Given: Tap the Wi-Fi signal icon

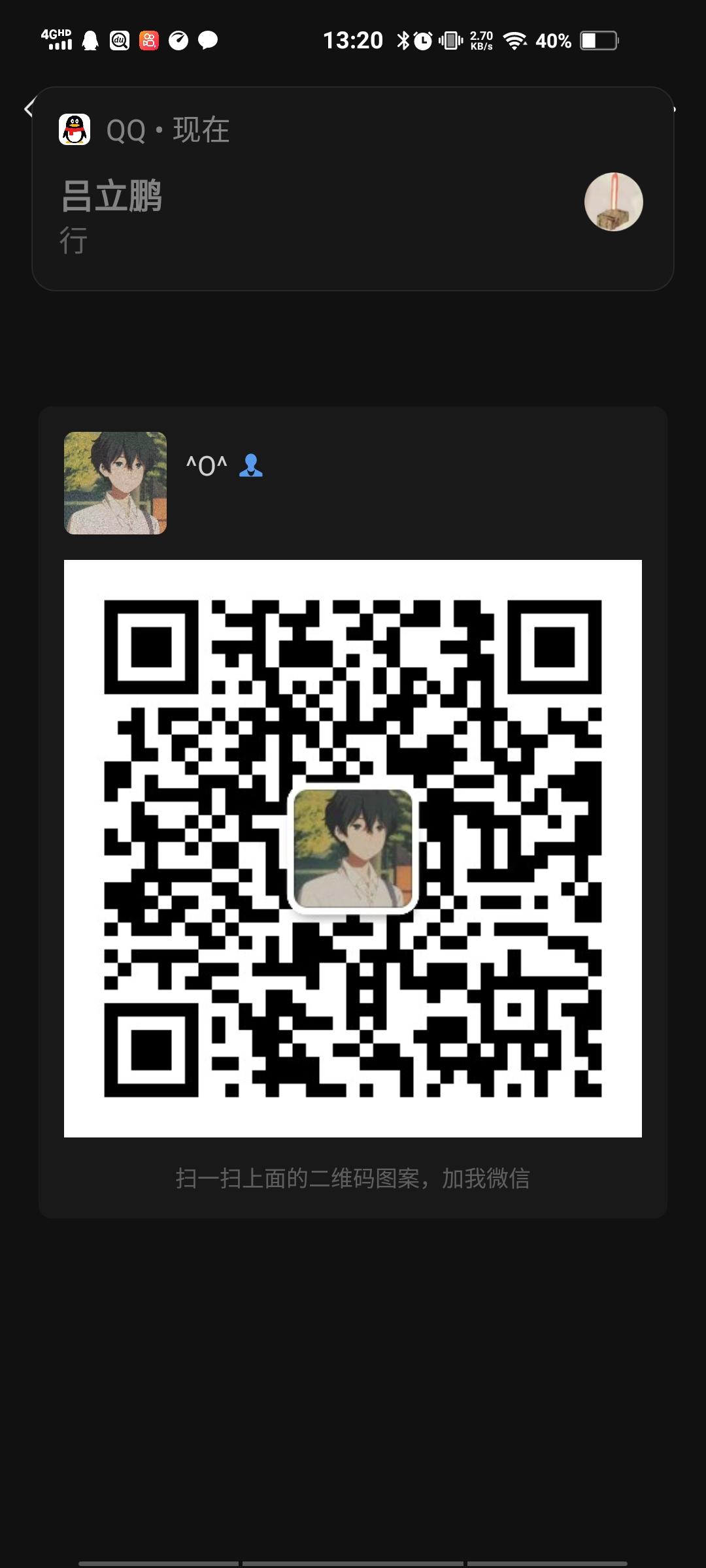Looking at the screenshot, I should tap(514, 41).
